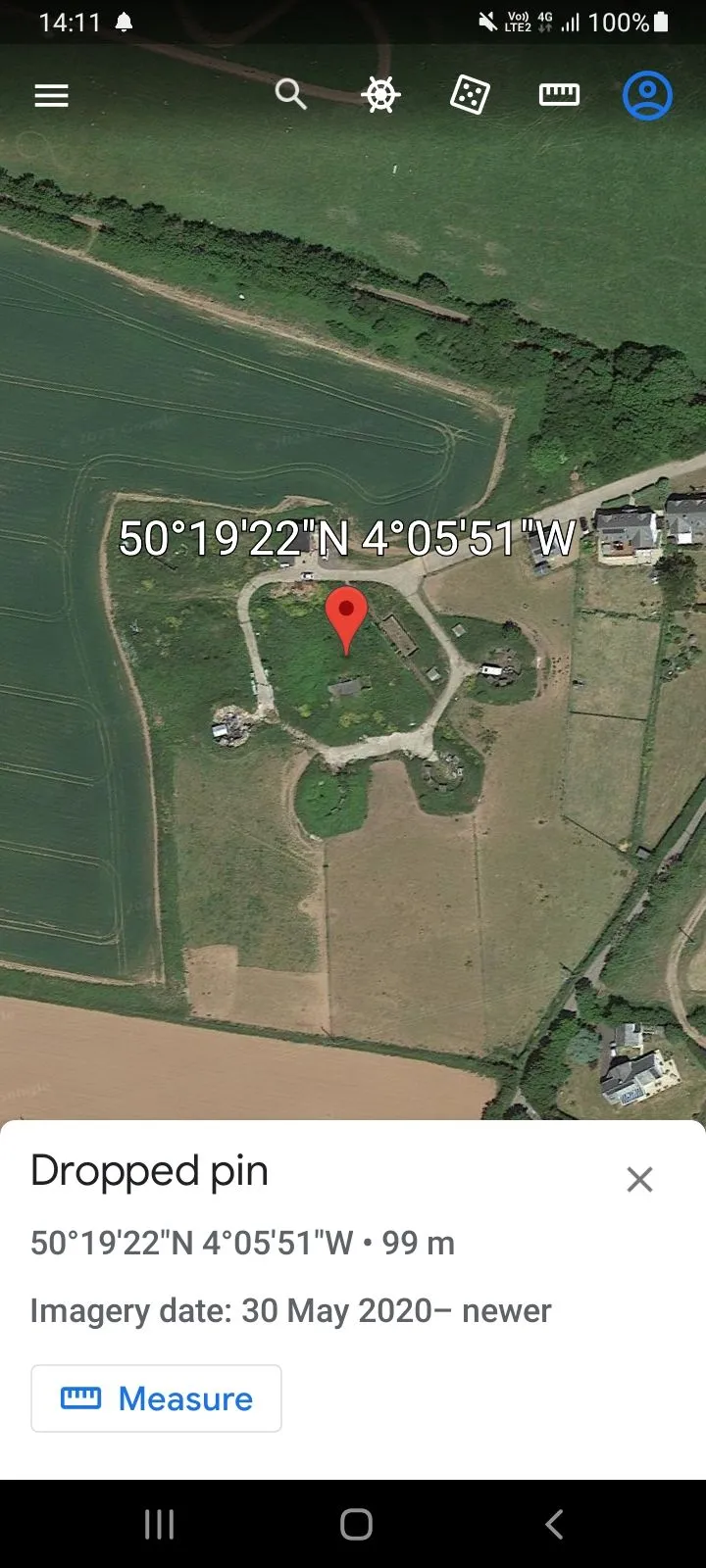
Task: Tap the I'm Feeling Lucky dice icon
Action: point(470,95)
